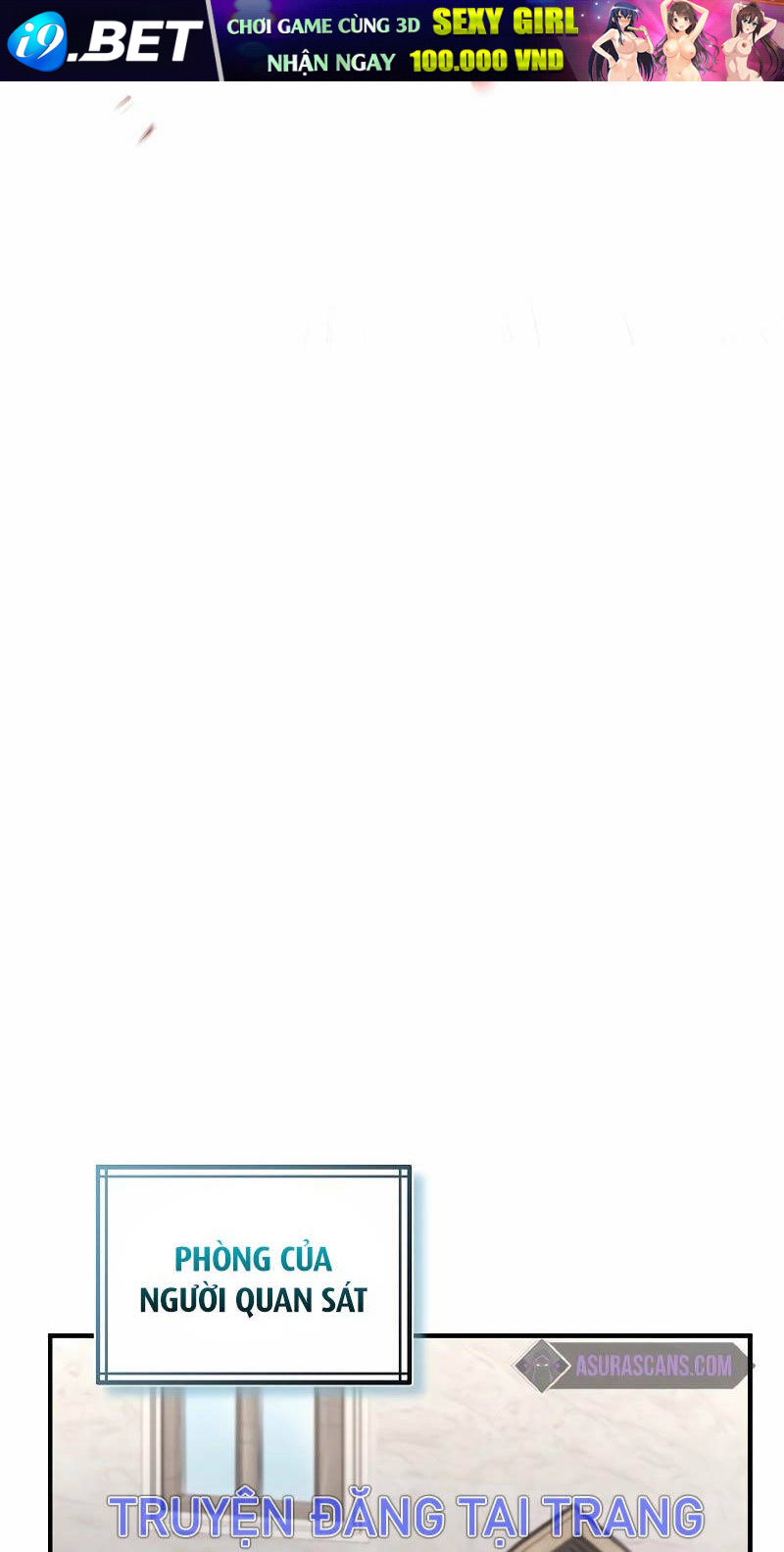Viewport: 784px width, 1552px height.
Task: Open the i9.BET advertisement banner
Action: 392,40
